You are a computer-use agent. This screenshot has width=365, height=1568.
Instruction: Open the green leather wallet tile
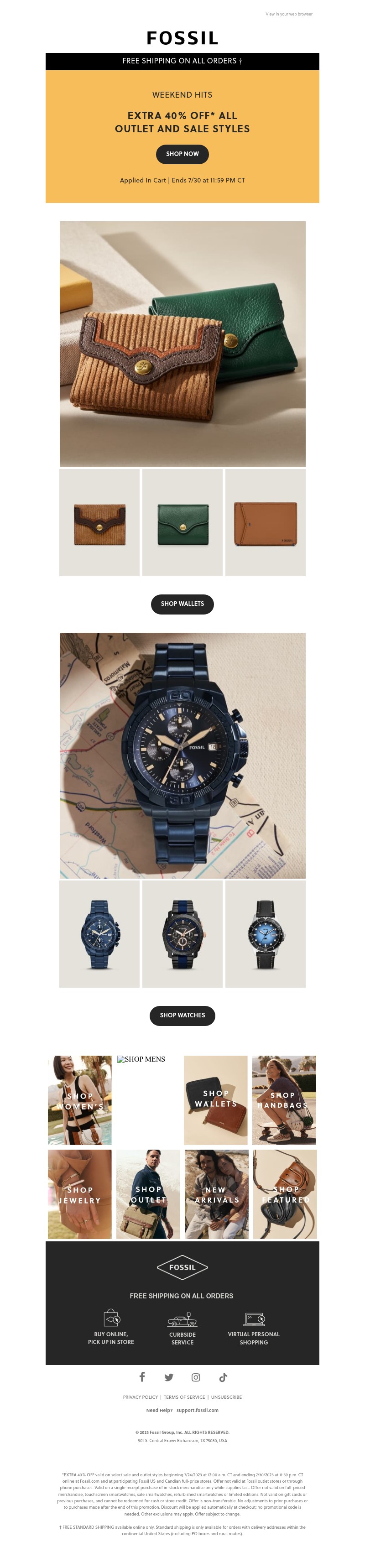click(x=182, y=522)
